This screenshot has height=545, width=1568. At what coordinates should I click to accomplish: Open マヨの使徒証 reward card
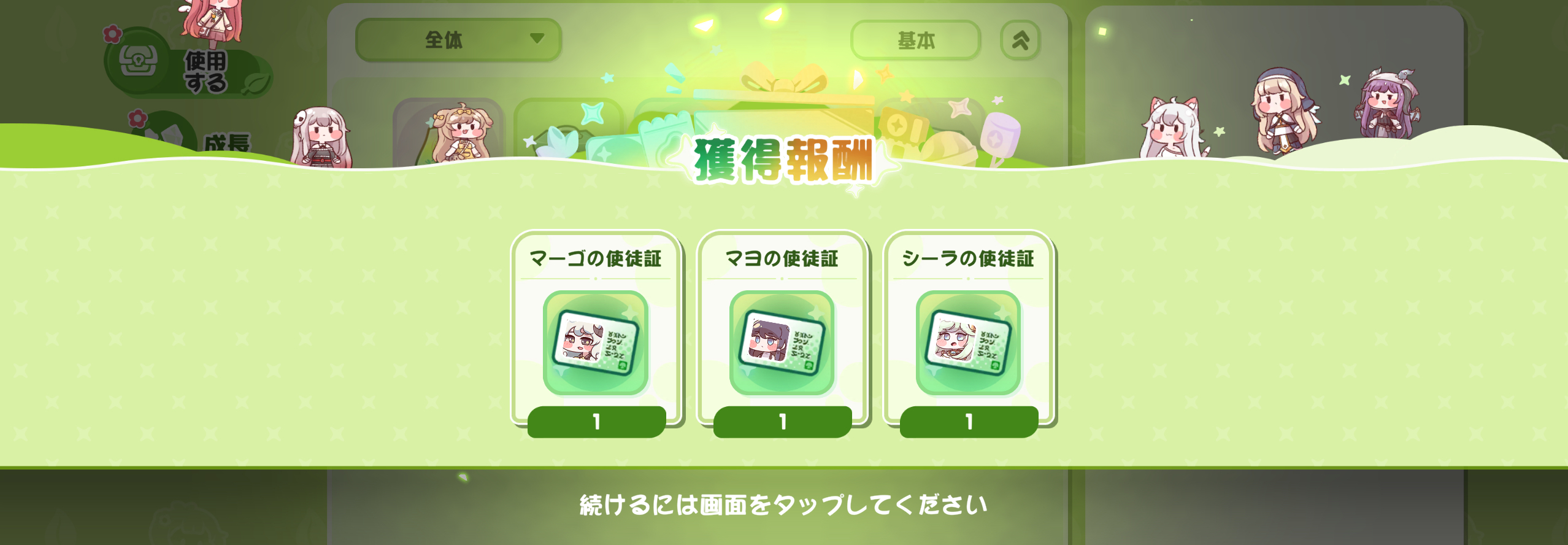pos(782,342)
